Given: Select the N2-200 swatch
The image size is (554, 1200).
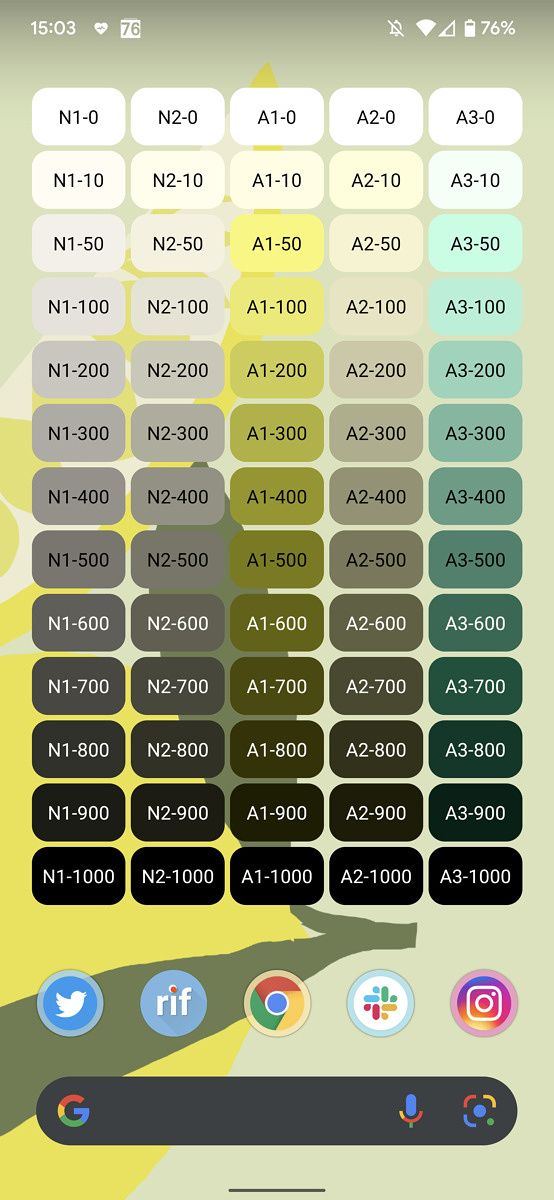Looking at the screenshot, I should [178, 370].
